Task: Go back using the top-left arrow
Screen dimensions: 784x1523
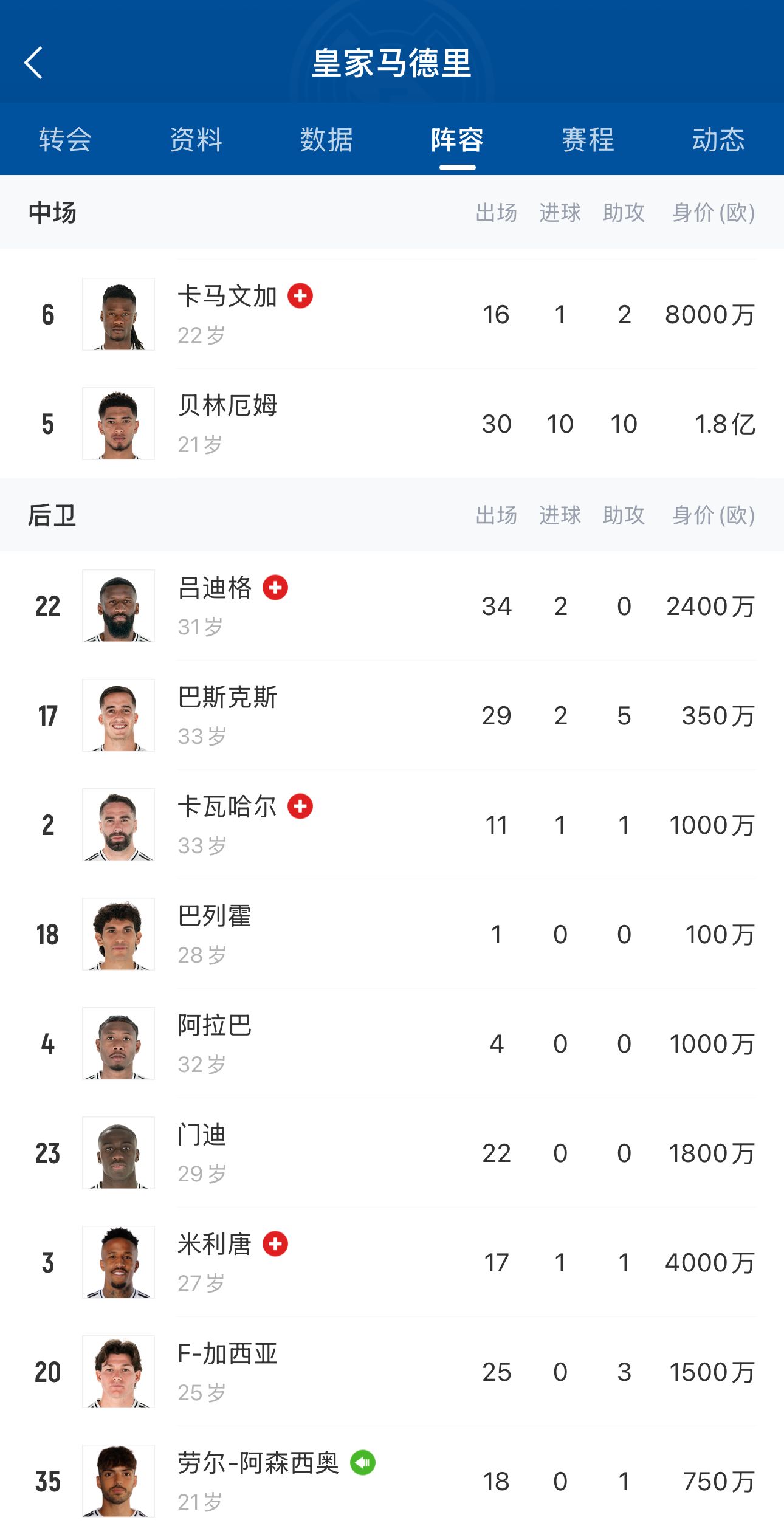Action: pos(33,63)
